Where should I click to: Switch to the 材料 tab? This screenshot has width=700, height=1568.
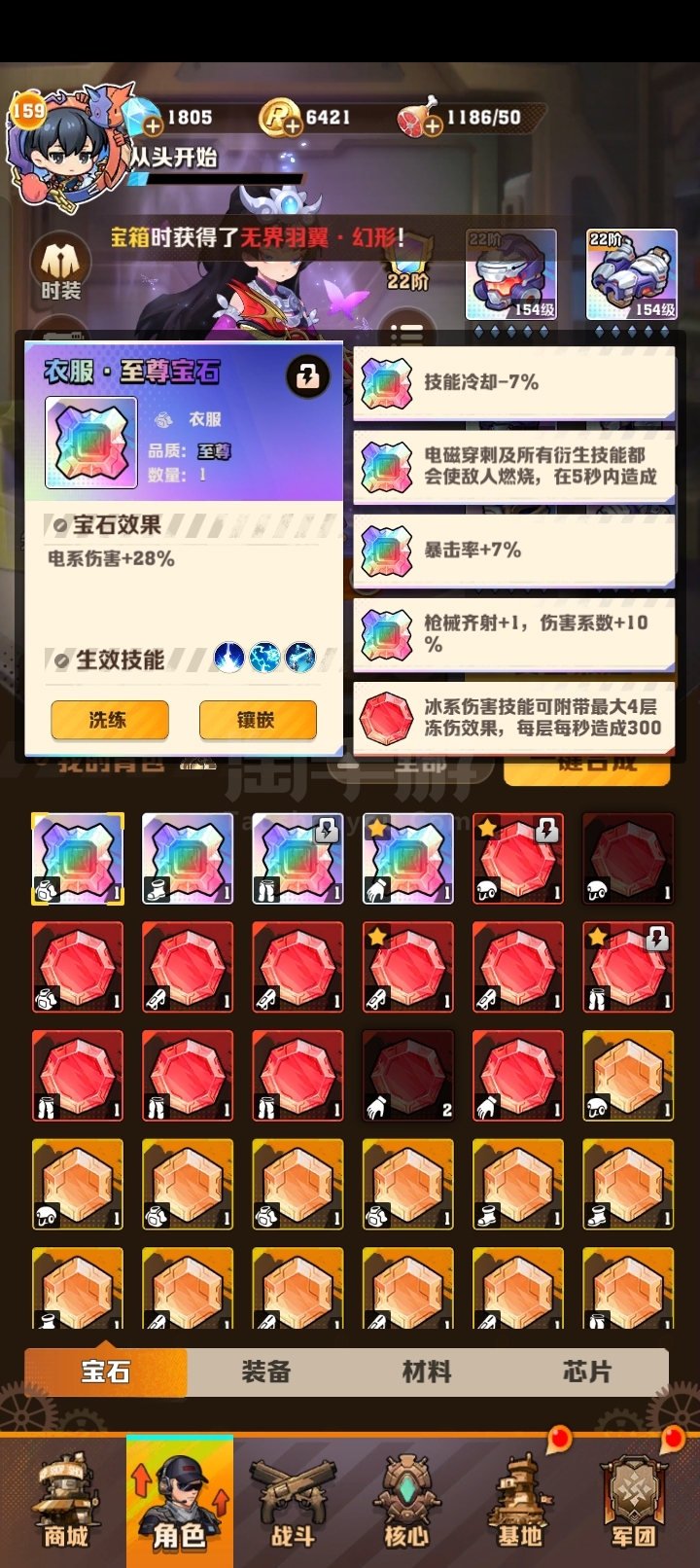(427, 1372)
